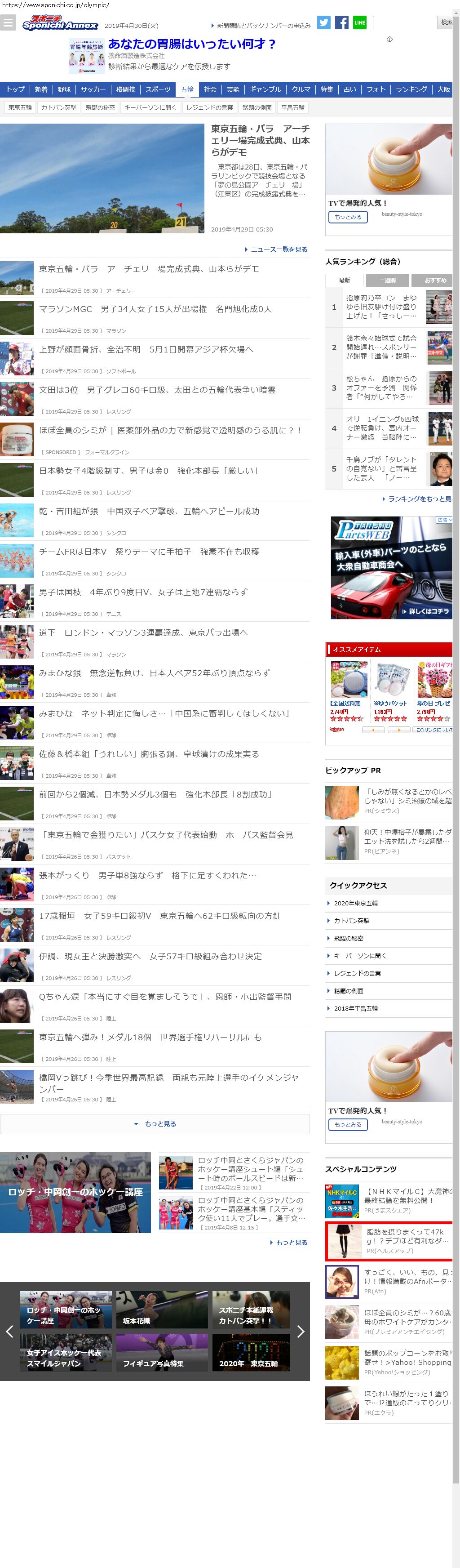Open quick access 2020年東京五輪
The width and height of the screenshot is (460, 1568).
[x=355, y=903]
